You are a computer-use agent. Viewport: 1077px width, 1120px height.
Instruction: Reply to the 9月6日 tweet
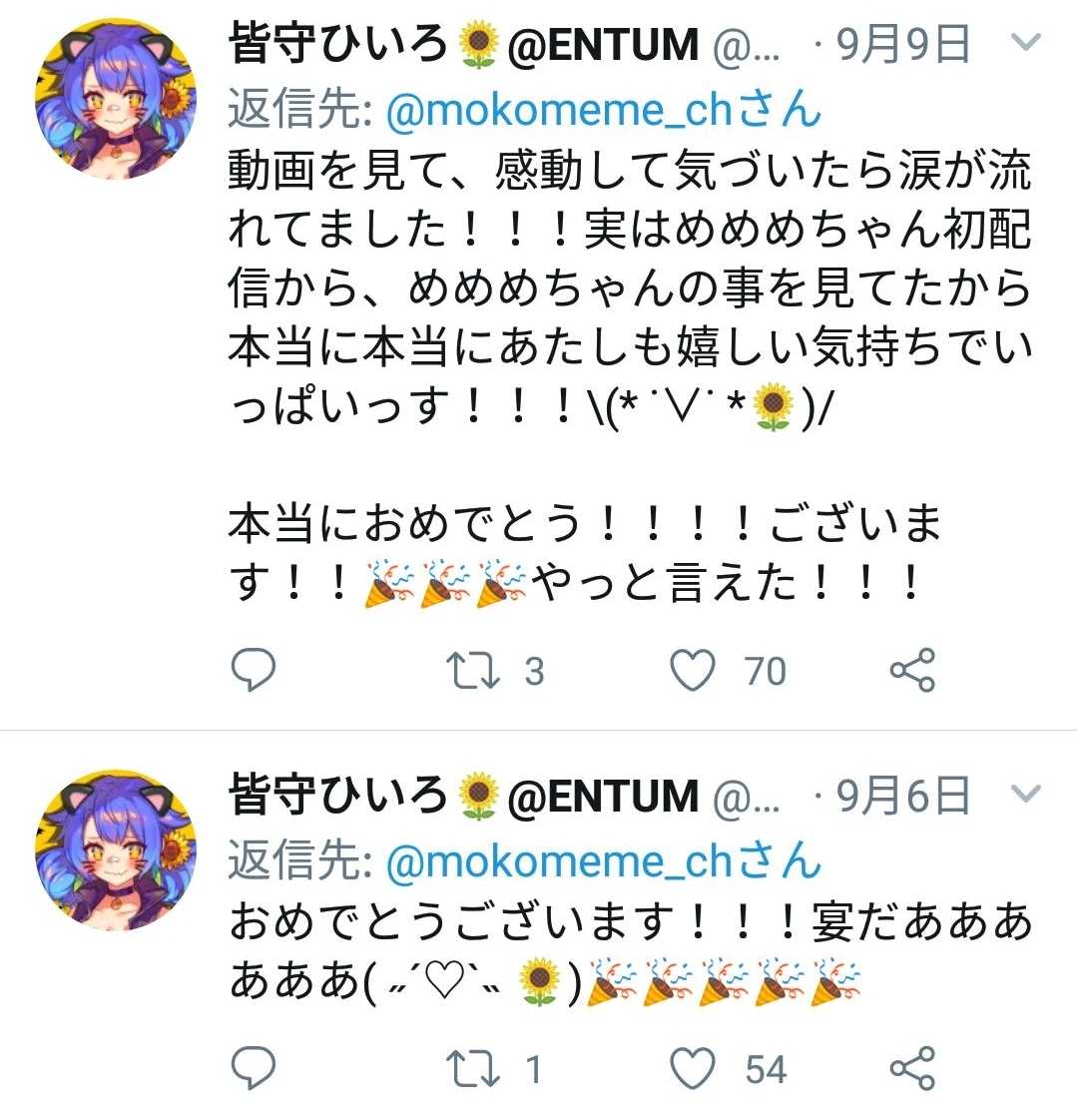point(254,1069)
